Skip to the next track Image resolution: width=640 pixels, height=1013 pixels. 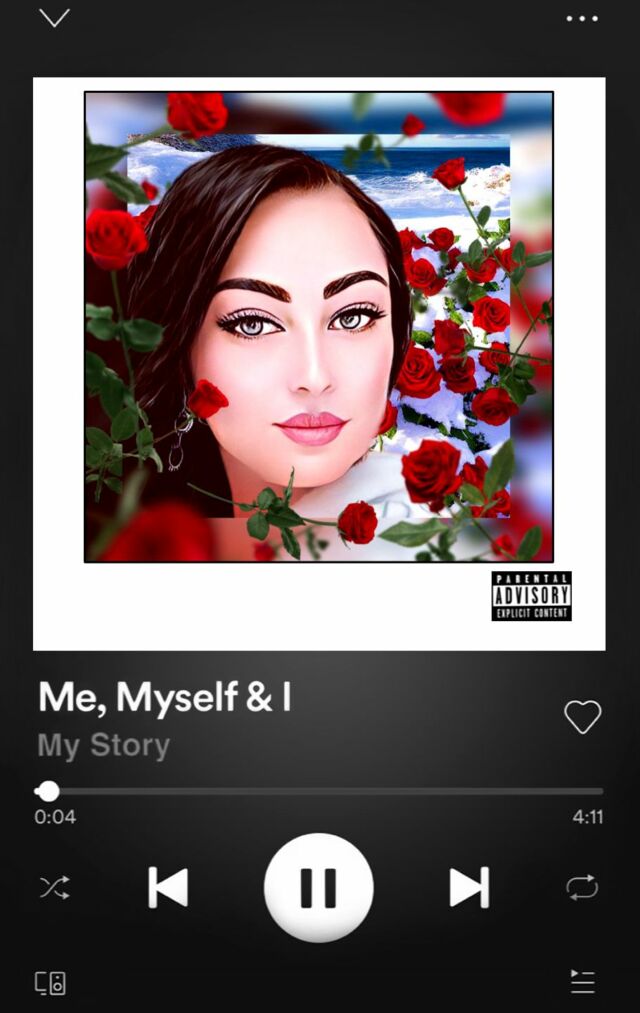pos(469,887)
